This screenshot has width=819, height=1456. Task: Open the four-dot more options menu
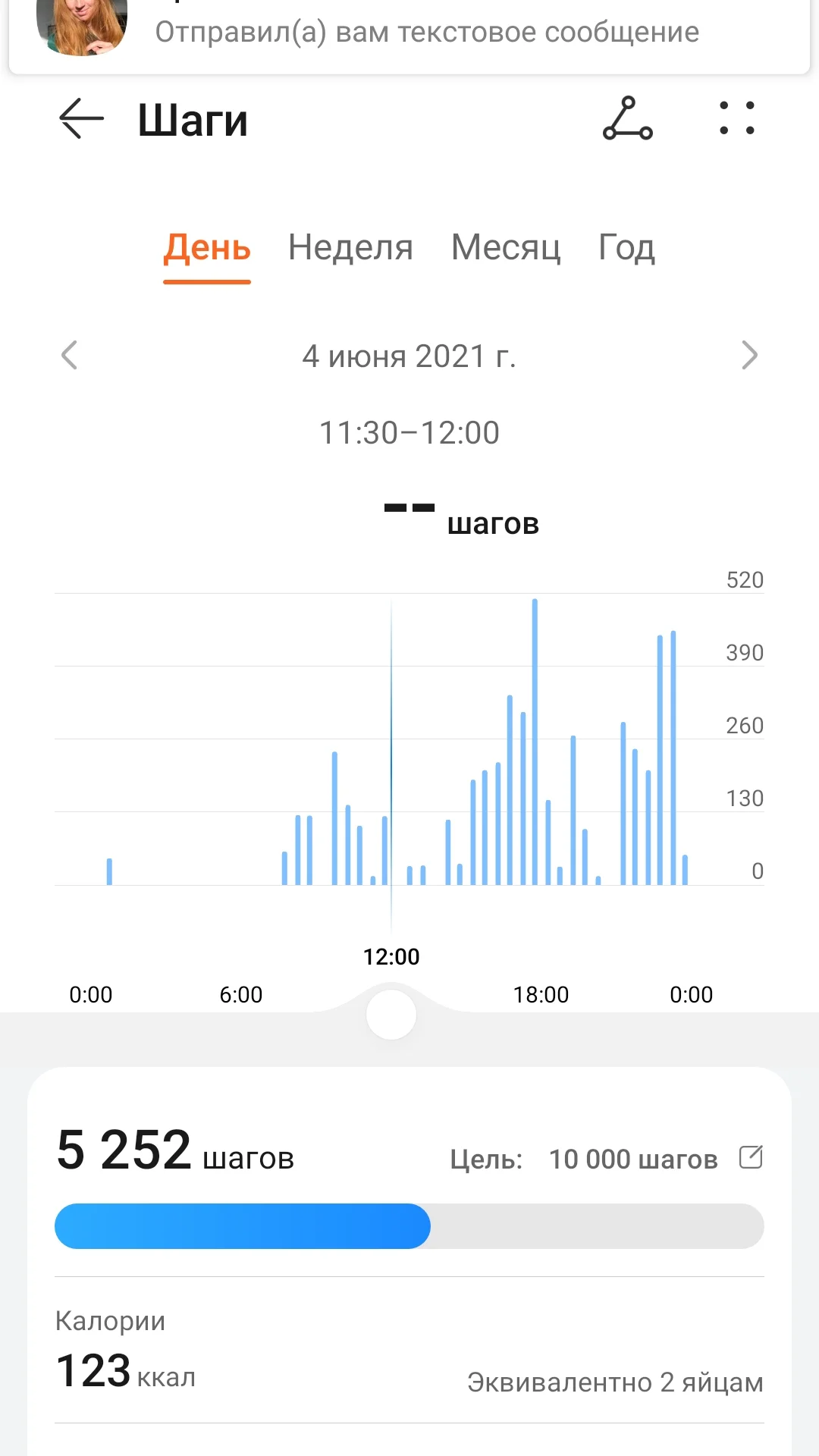(x=736, y=119)
